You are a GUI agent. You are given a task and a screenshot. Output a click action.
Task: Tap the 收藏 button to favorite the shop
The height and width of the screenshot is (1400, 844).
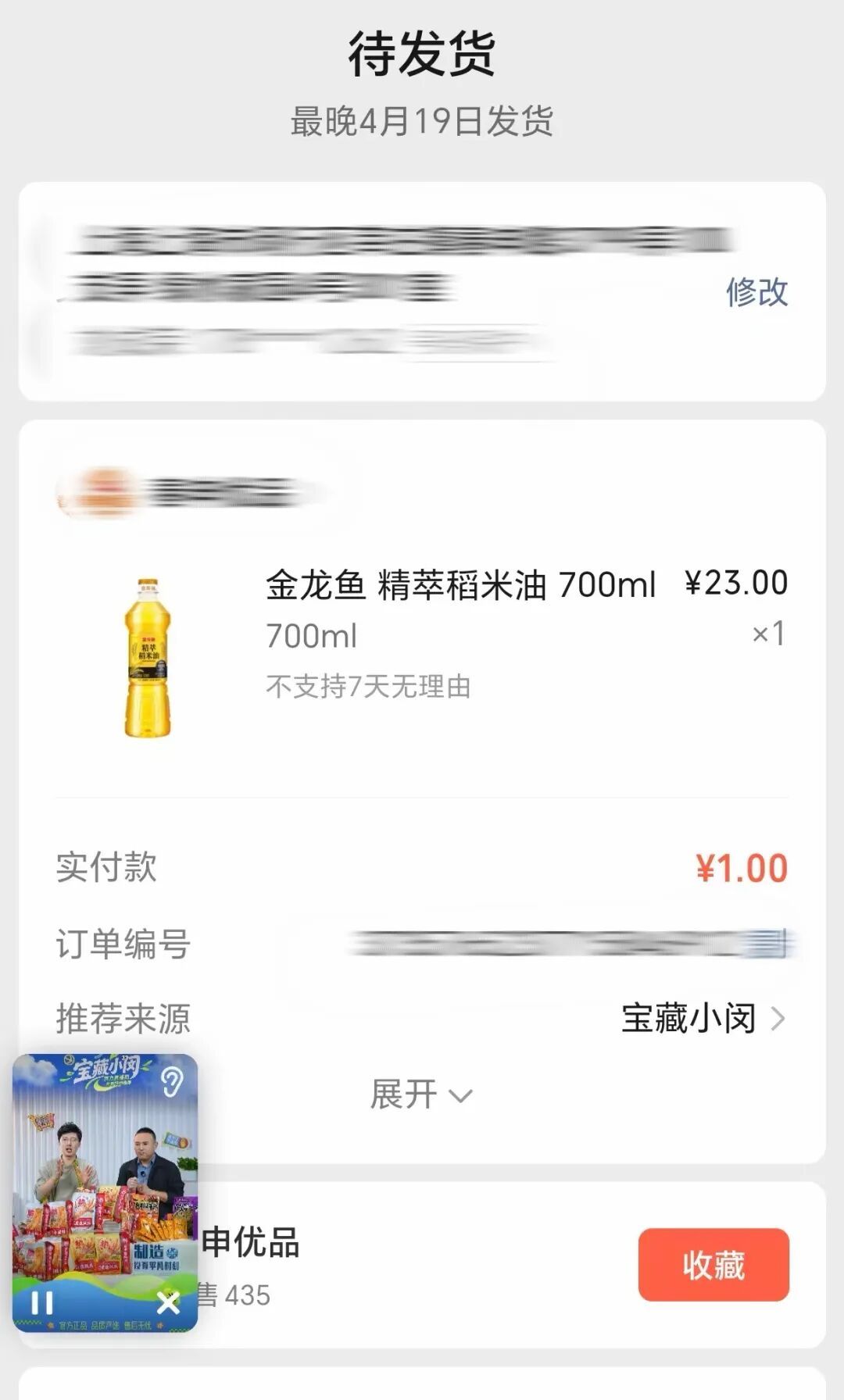(713, 1264)
